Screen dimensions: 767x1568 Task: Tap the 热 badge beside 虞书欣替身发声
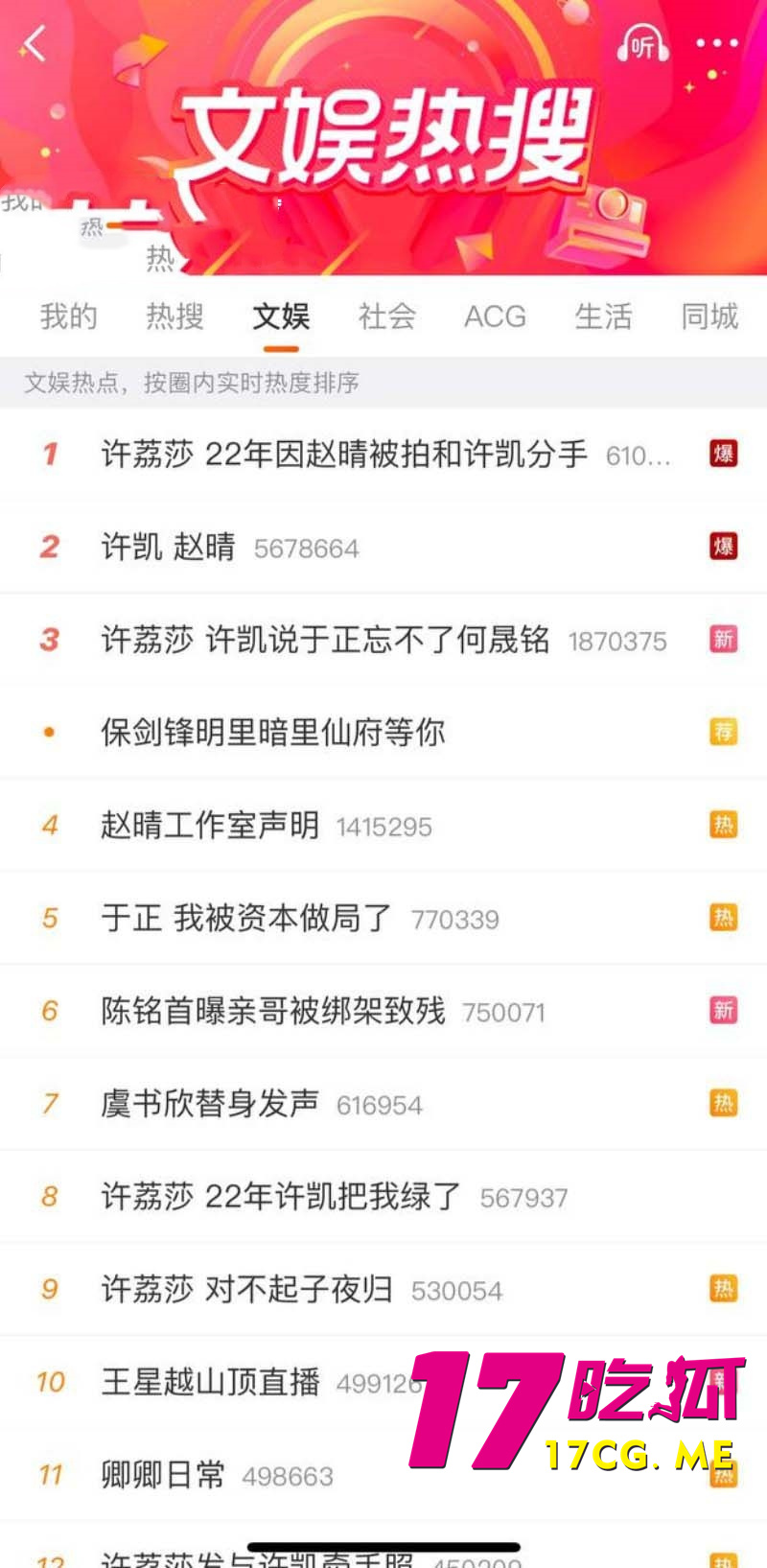pyautogui.click(x=722, y=1103)
